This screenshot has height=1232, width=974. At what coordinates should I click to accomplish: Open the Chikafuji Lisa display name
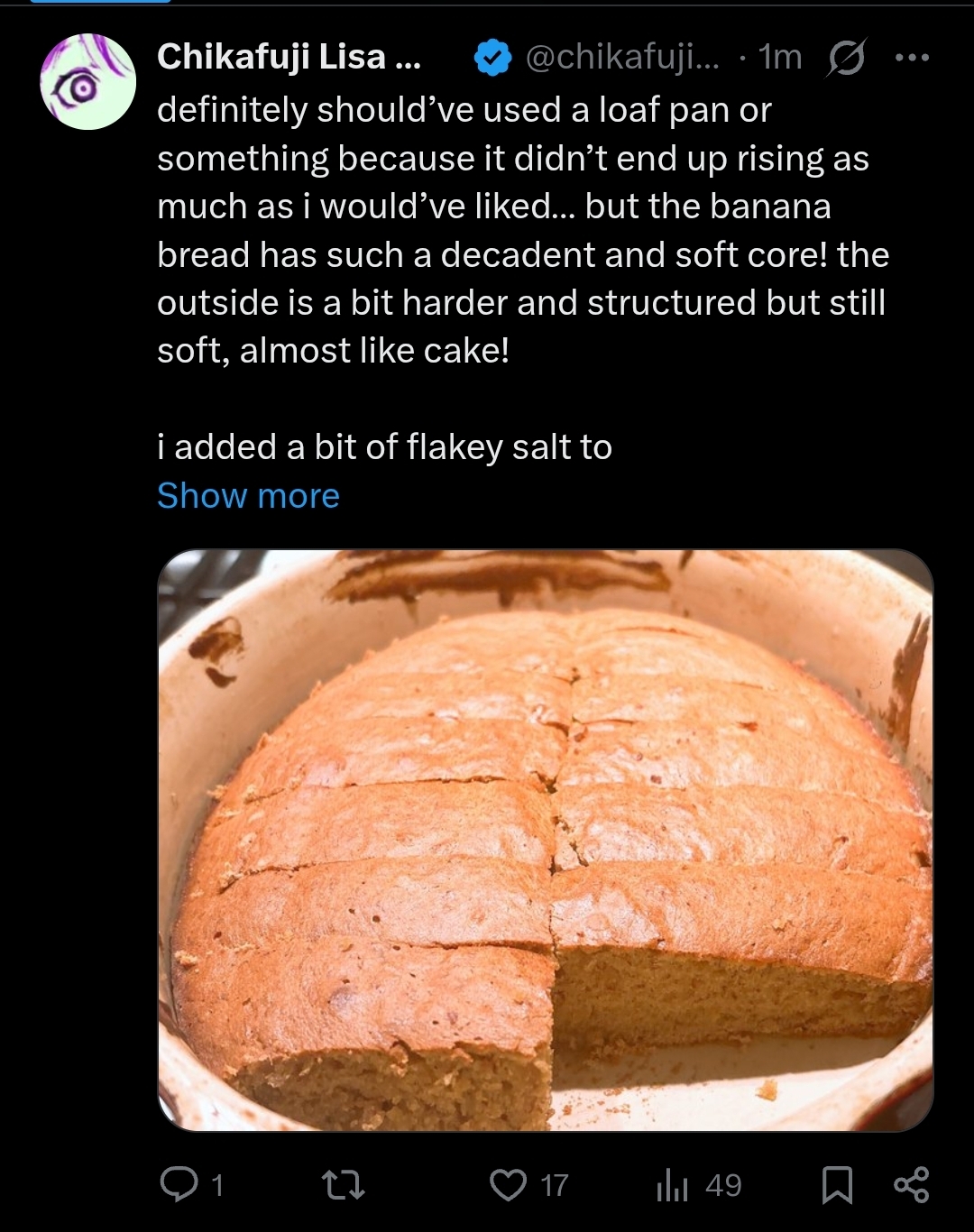289,57
